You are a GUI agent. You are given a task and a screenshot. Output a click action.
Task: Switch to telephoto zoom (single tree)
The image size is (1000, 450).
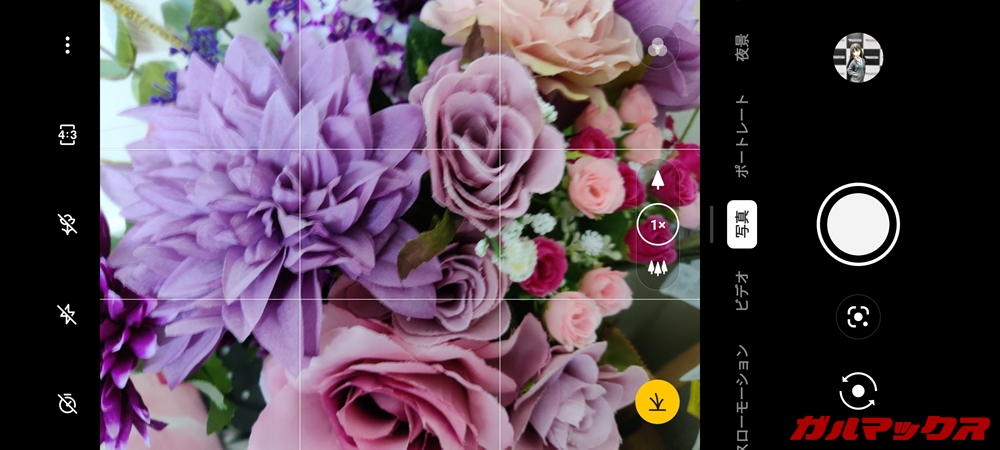658,181
